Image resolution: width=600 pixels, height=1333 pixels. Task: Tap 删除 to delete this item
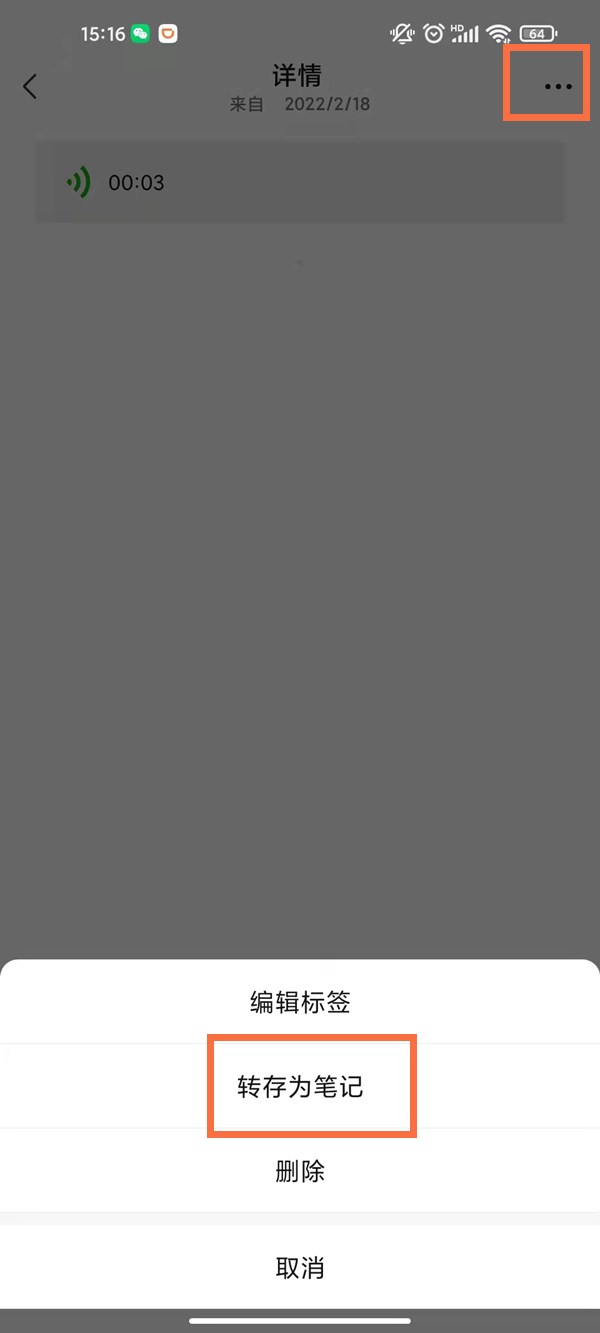[300, 1171]
